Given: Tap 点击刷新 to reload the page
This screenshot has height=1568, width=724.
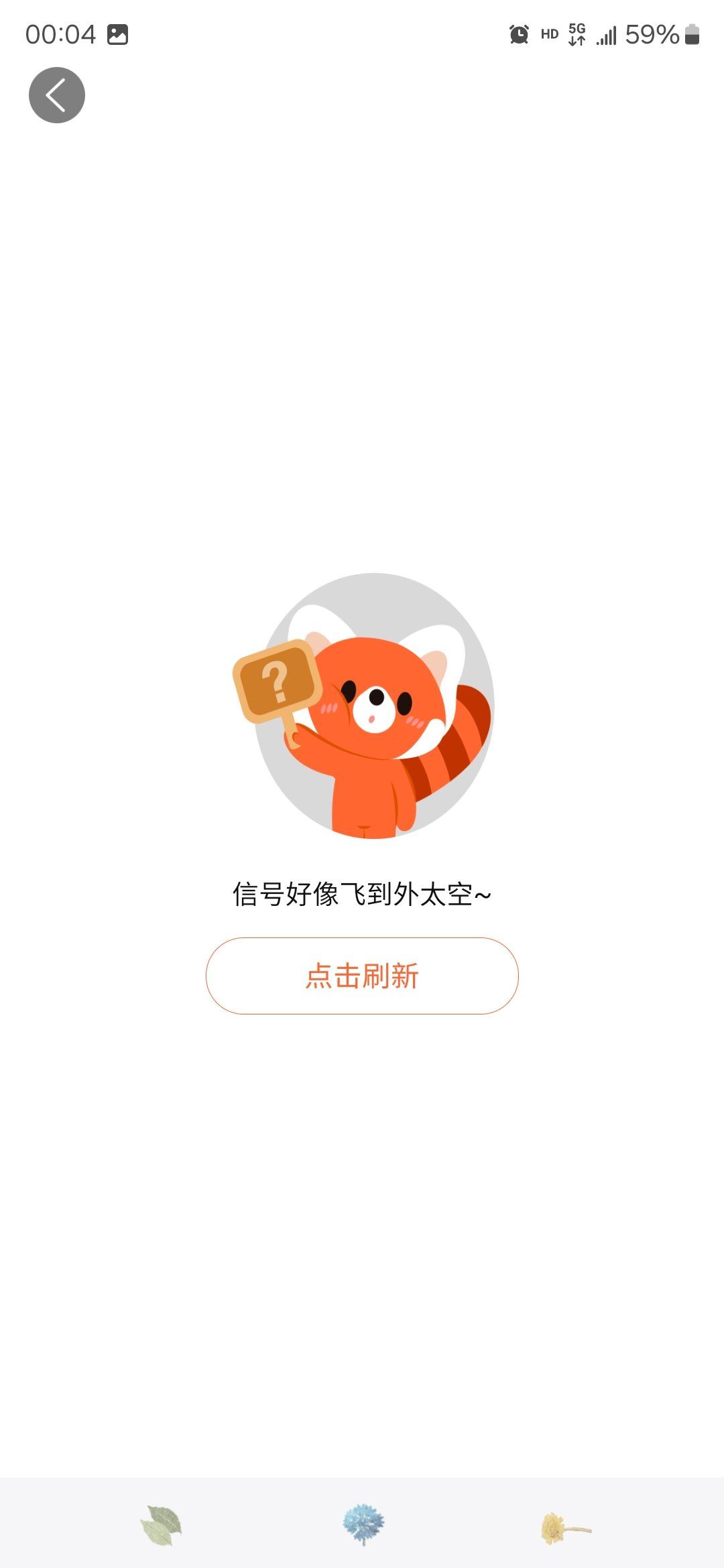Looking at the screenshot, I should [x=362, y=976].
